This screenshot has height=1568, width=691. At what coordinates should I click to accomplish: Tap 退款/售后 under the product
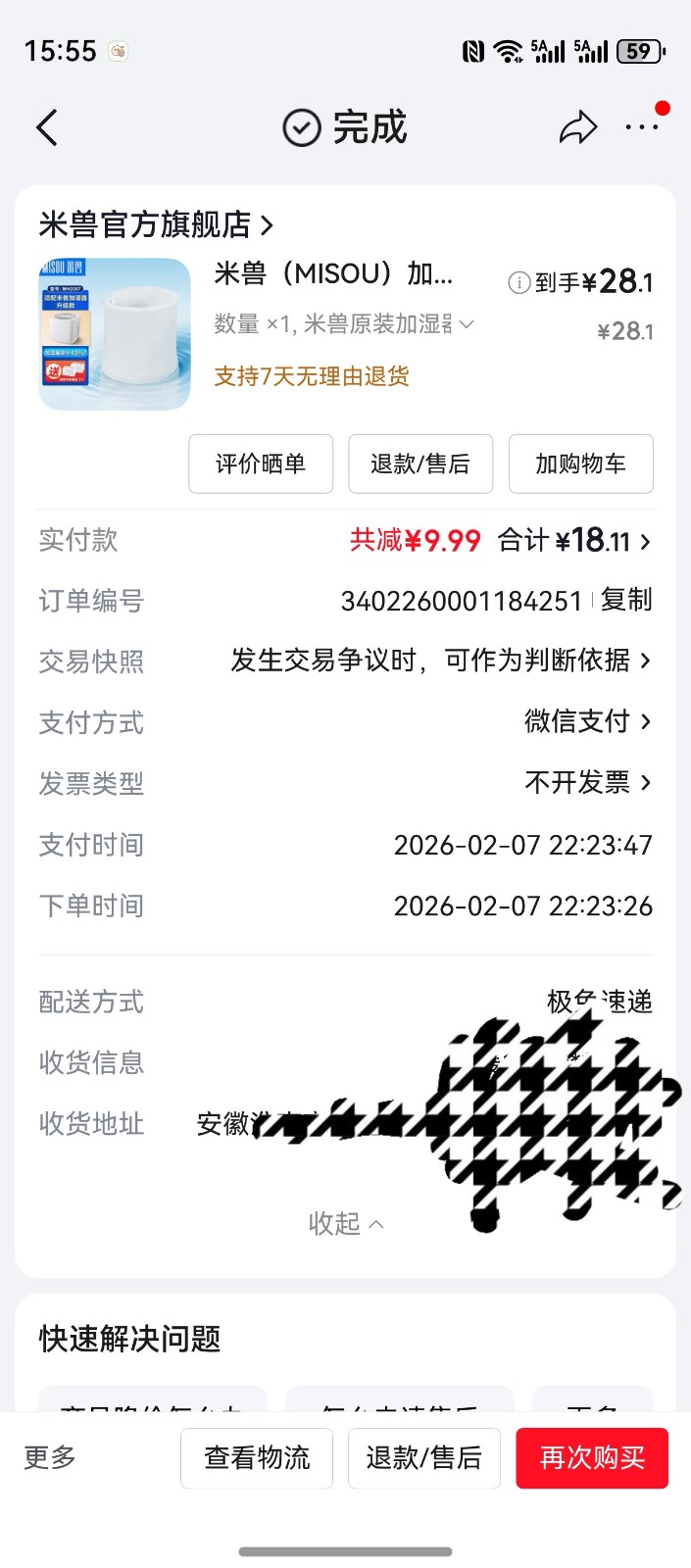(420, 464)
